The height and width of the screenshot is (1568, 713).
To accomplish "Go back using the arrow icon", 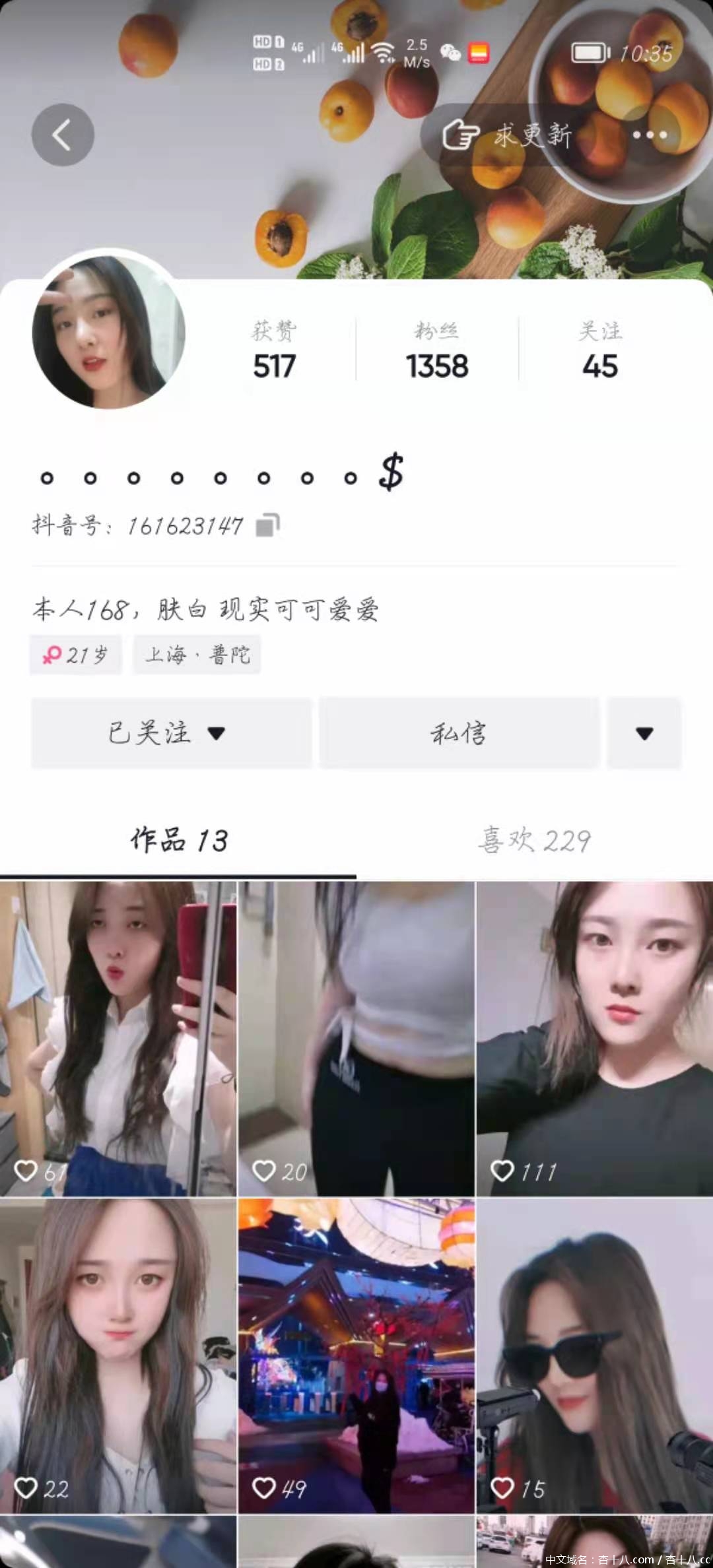I will (63, 135).
